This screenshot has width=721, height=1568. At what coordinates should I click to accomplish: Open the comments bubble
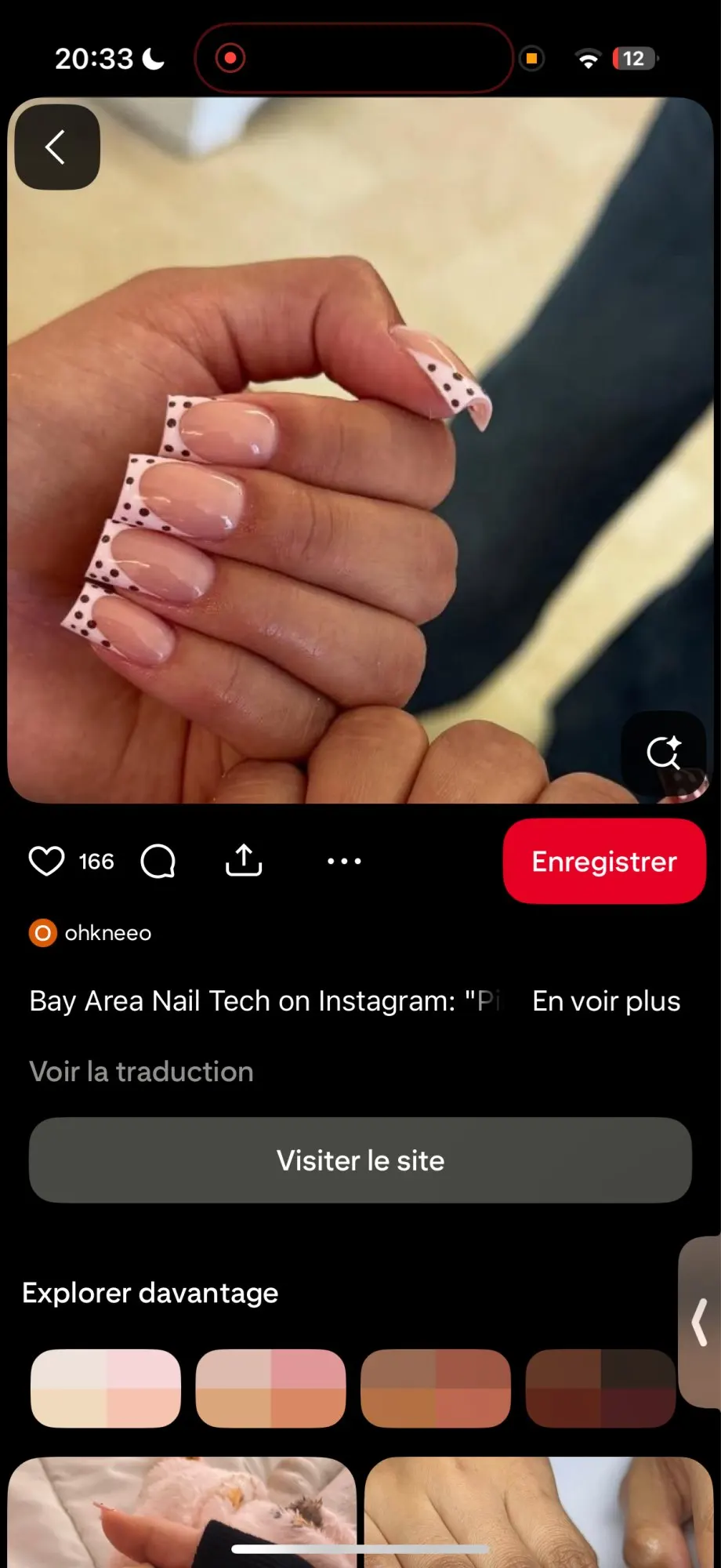[158, 861]
